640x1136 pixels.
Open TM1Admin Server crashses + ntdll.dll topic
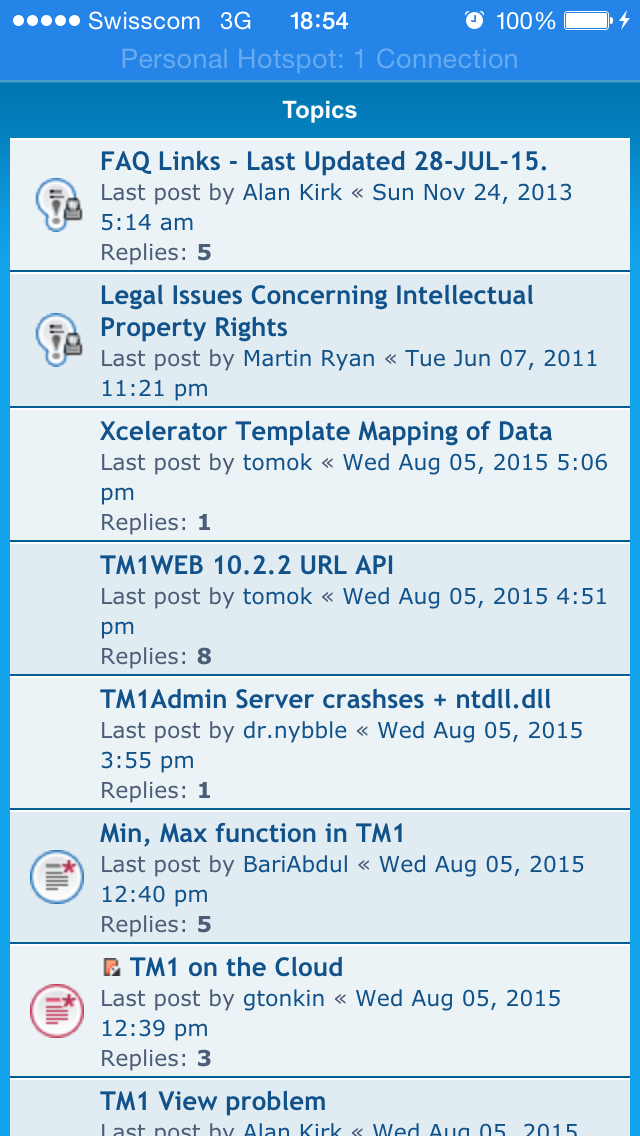[x=325, y=699]
